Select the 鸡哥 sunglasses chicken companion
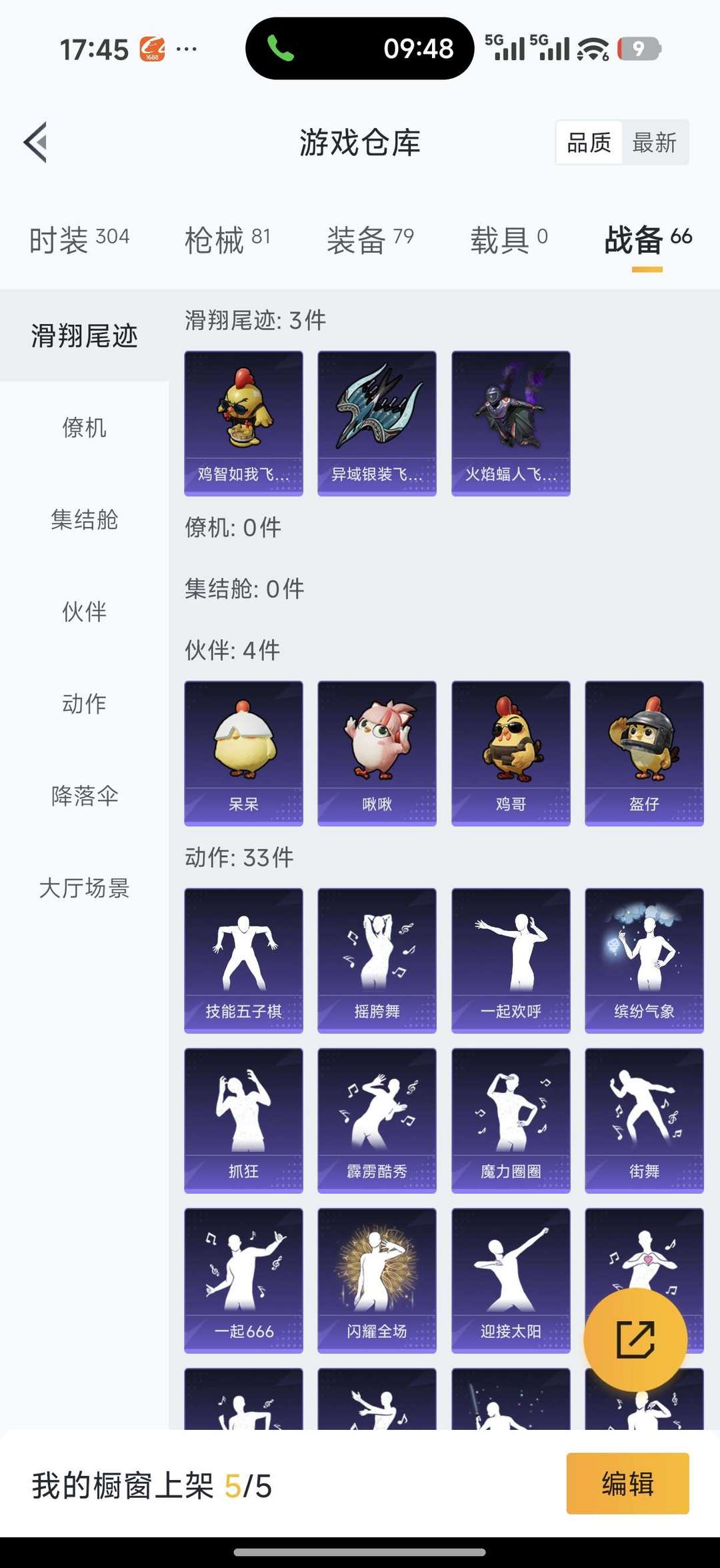Image resolution: width=720 pixels, height=1568 pixels. (510, 752)
